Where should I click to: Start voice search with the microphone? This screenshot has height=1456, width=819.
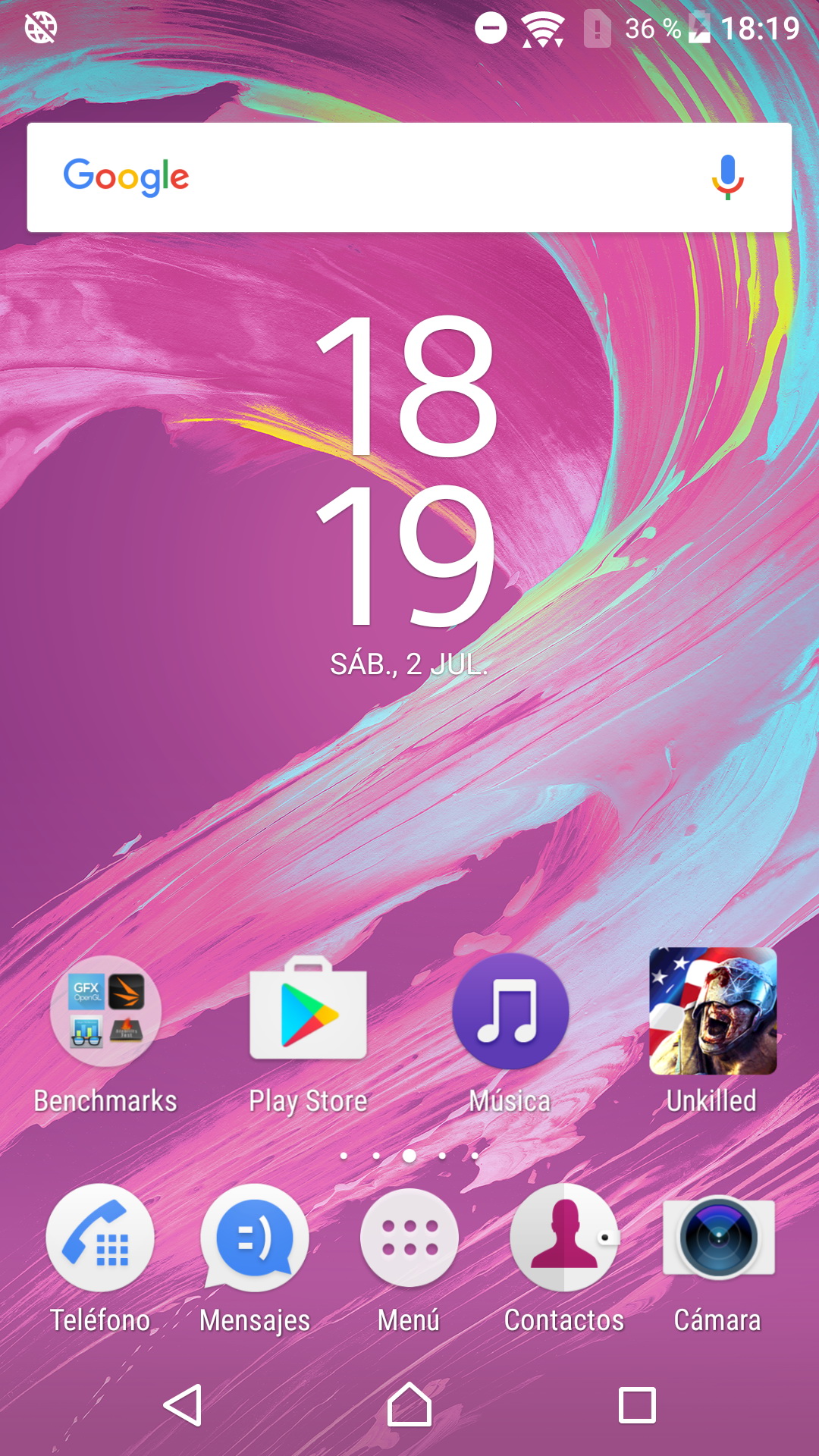(x=727, y=177)
